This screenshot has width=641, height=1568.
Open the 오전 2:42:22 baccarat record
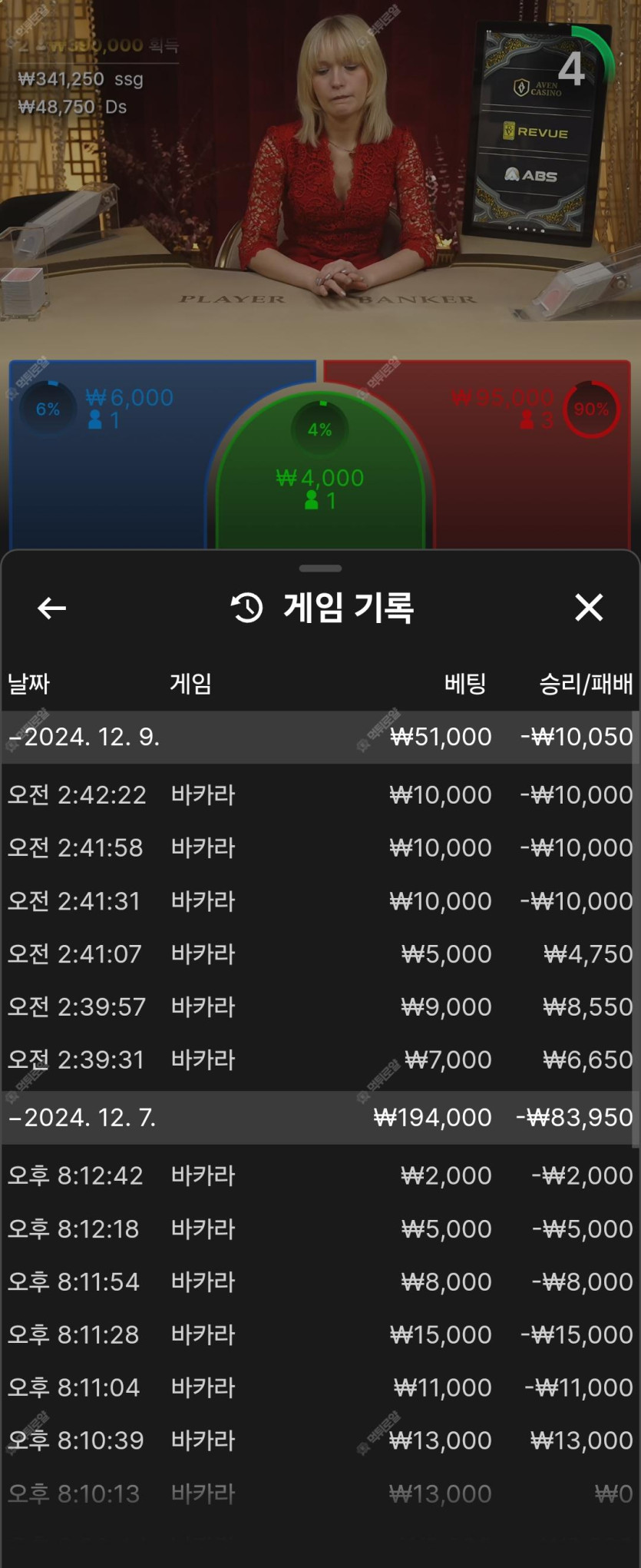click(319, 794)
